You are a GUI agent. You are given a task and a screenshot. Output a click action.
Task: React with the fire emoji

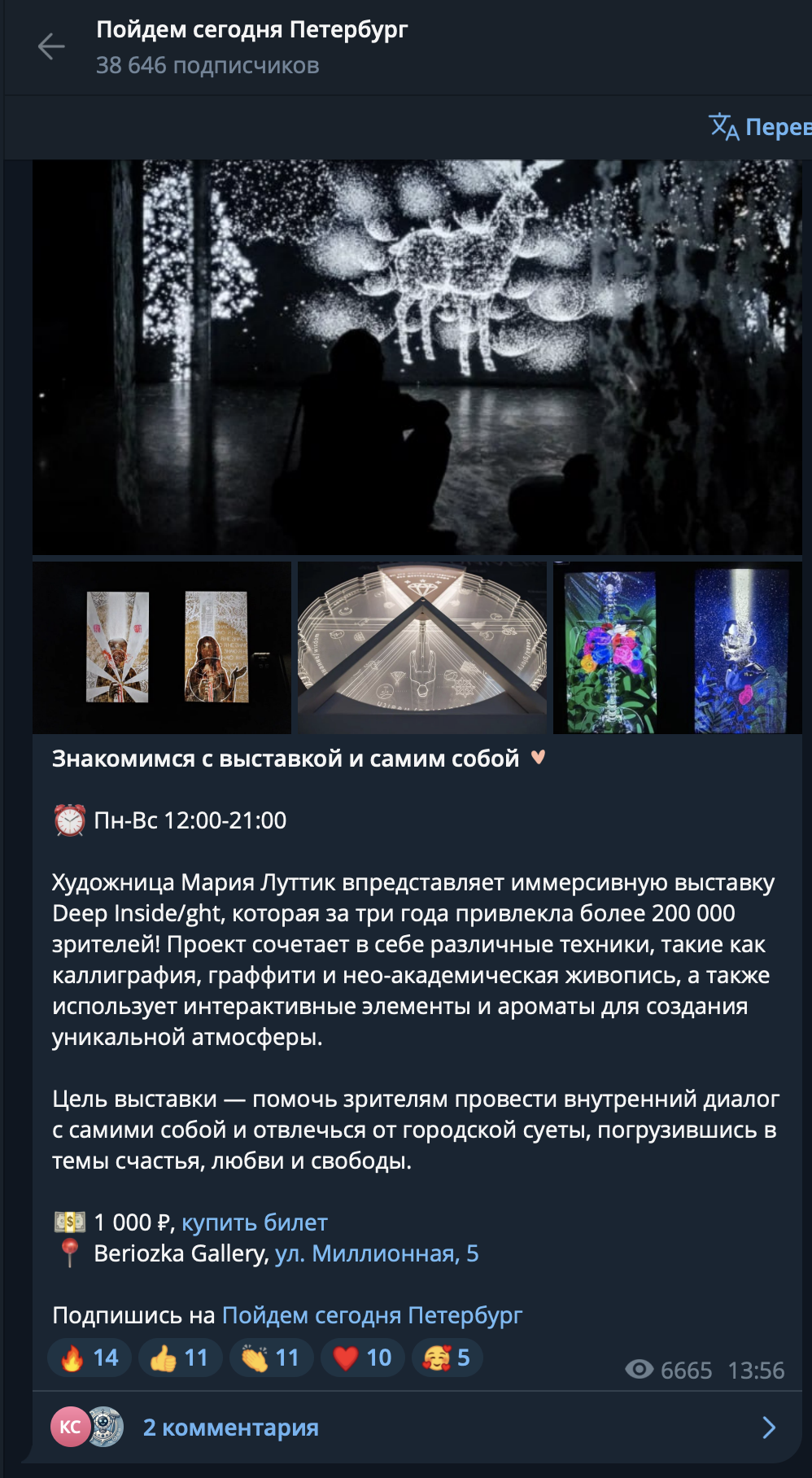point(89,1358)
